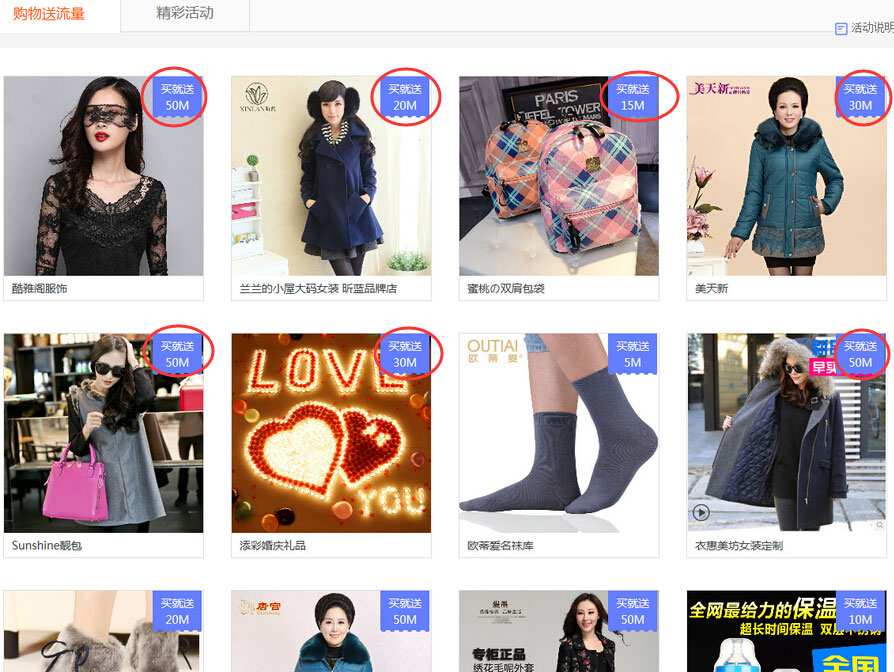
Task: Switch to the 精彩活动 tab
Action: click(185, 14)
